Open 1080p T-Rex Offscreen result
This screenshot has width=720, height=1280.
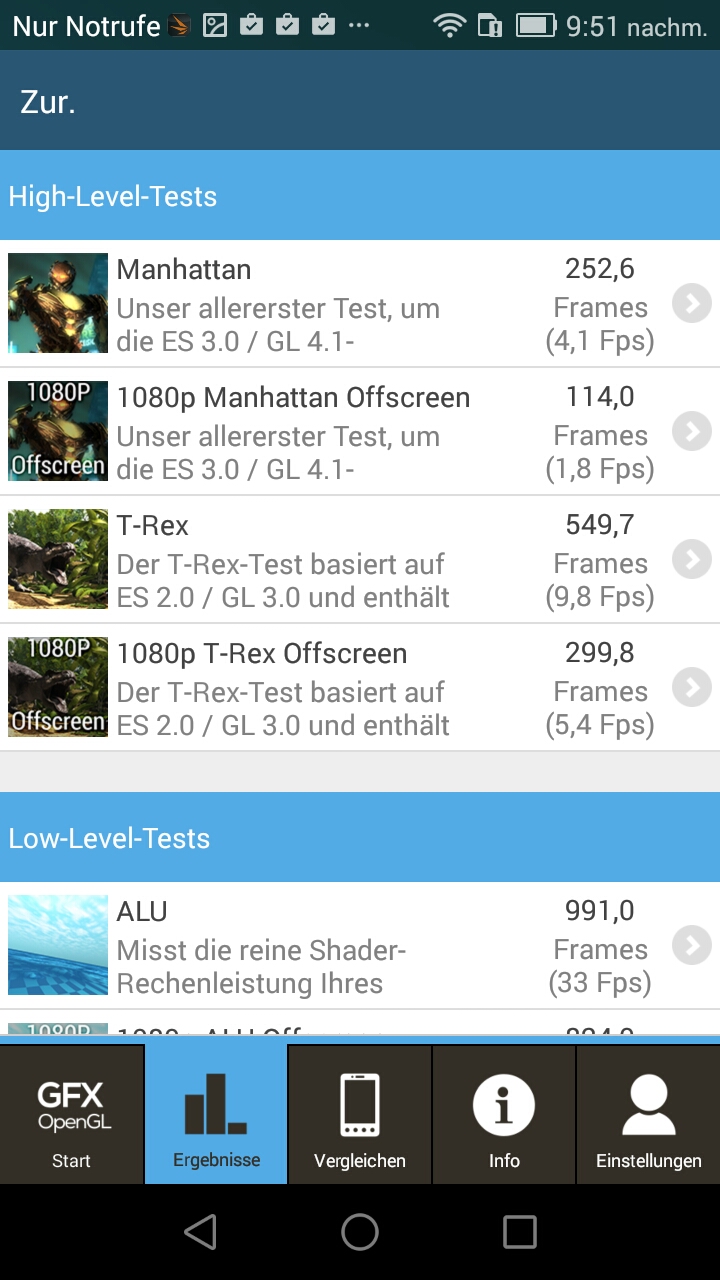360,688
